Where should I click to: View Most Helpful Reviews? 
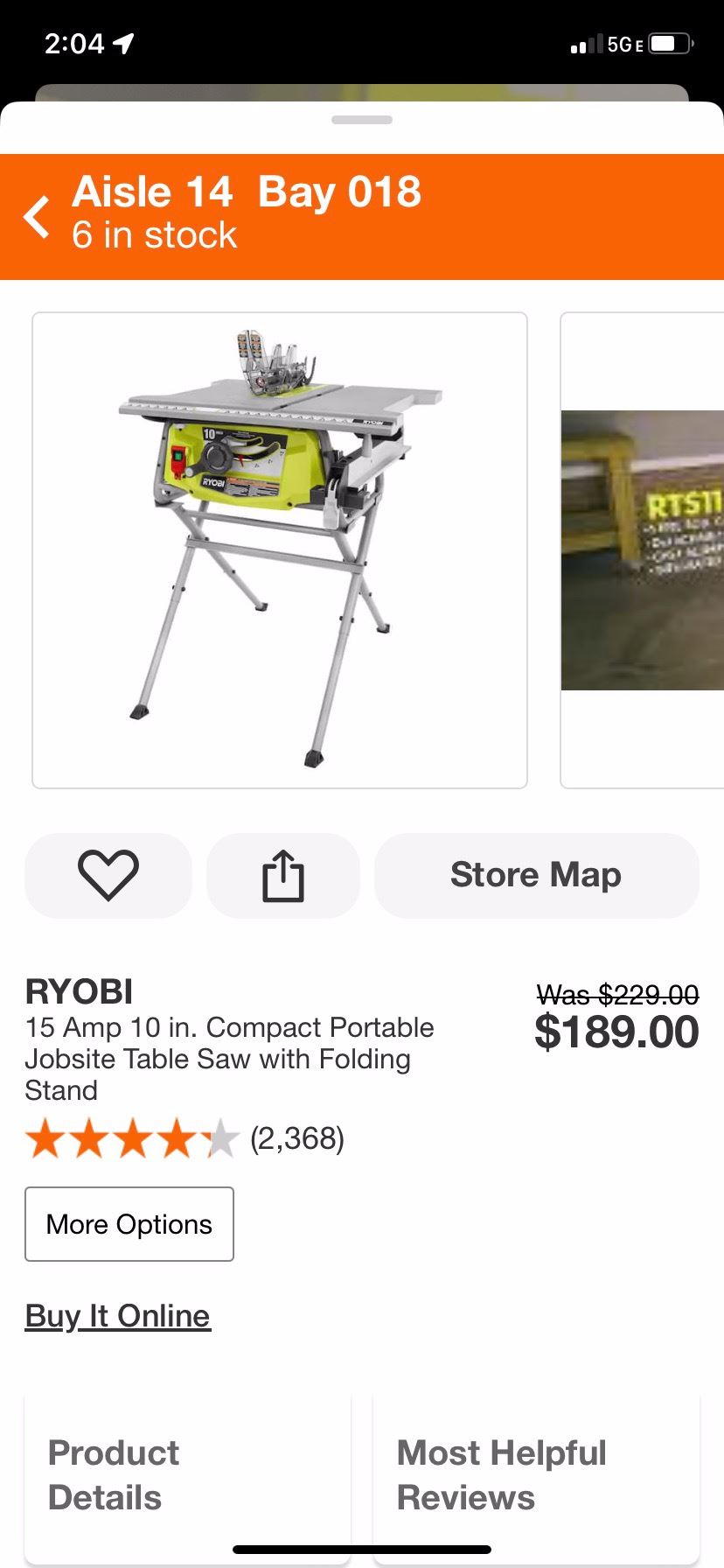tap(535, 1475)
